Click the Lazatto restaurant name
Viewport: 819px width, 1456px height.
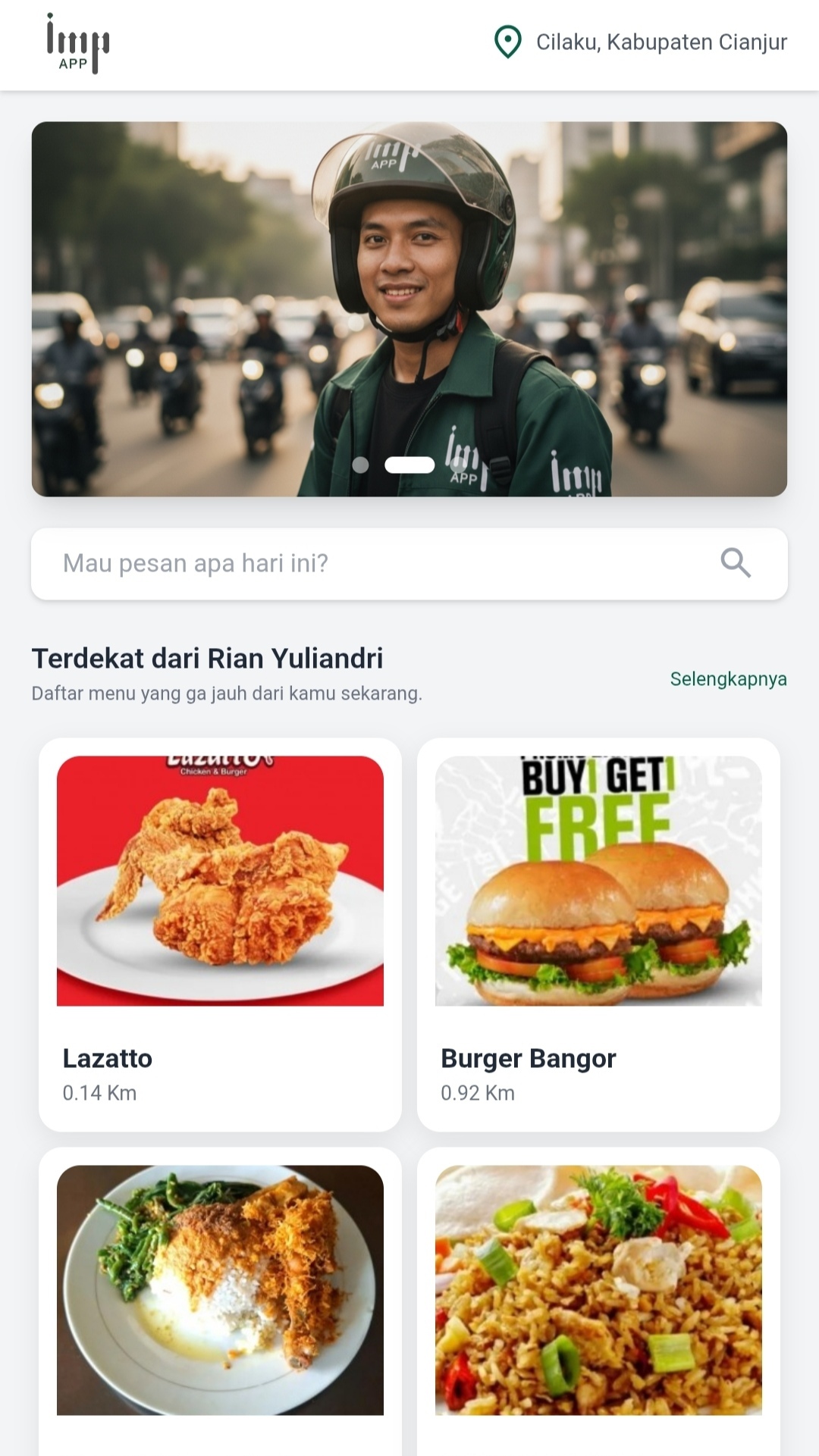point(108,1057)
